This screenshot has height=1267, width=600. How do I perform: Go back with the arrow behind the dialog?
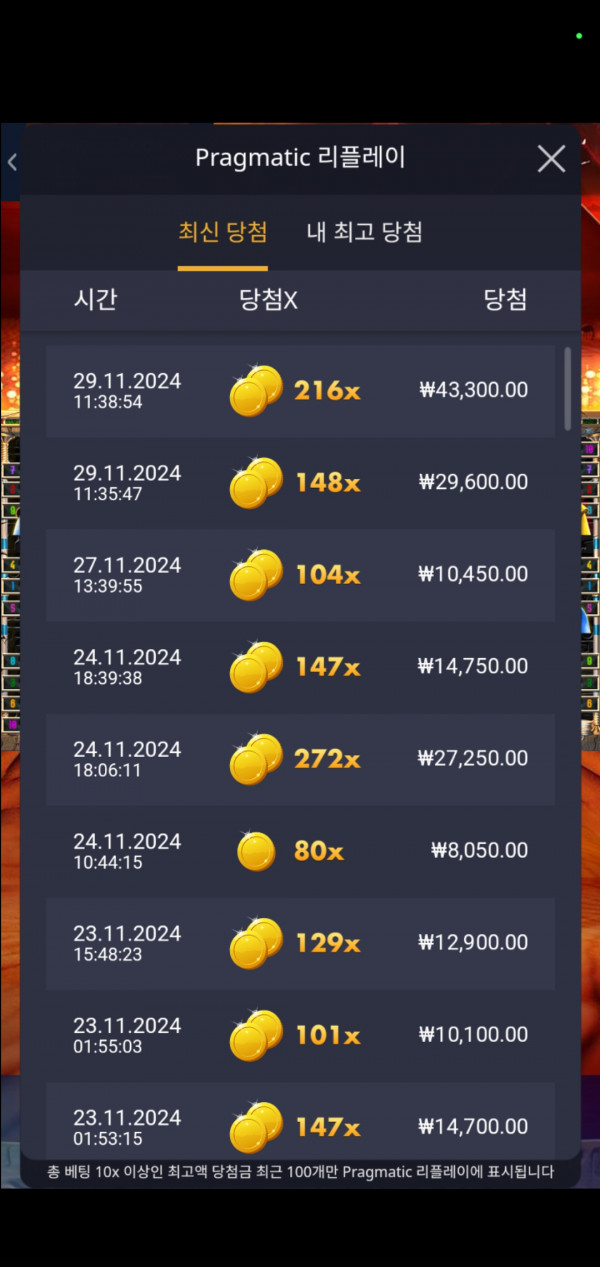coord(11,162)
